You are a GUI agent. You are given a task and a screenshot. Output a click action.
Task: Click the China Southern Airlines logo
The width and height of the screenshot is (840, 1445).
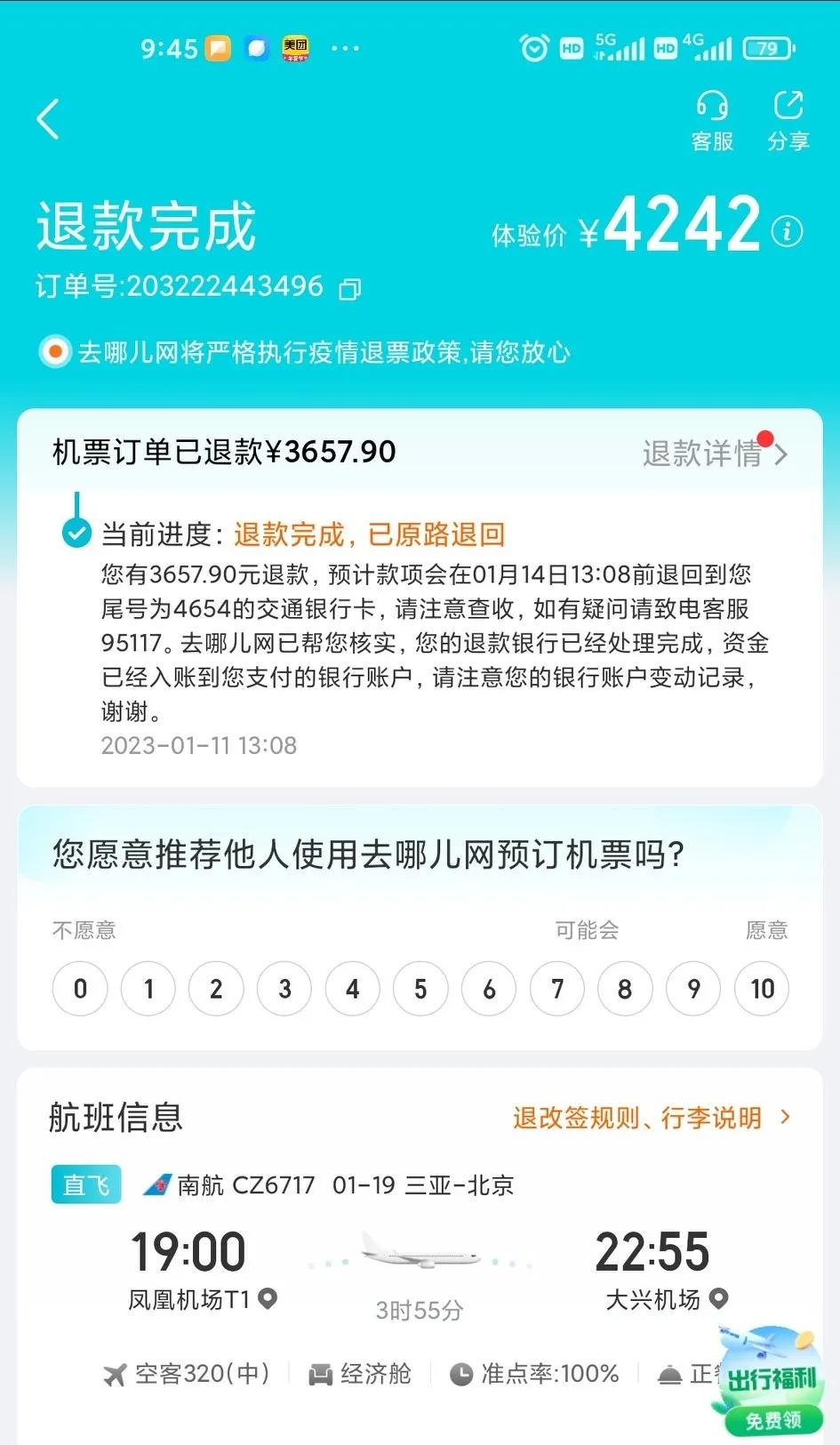coord(160,1184)
